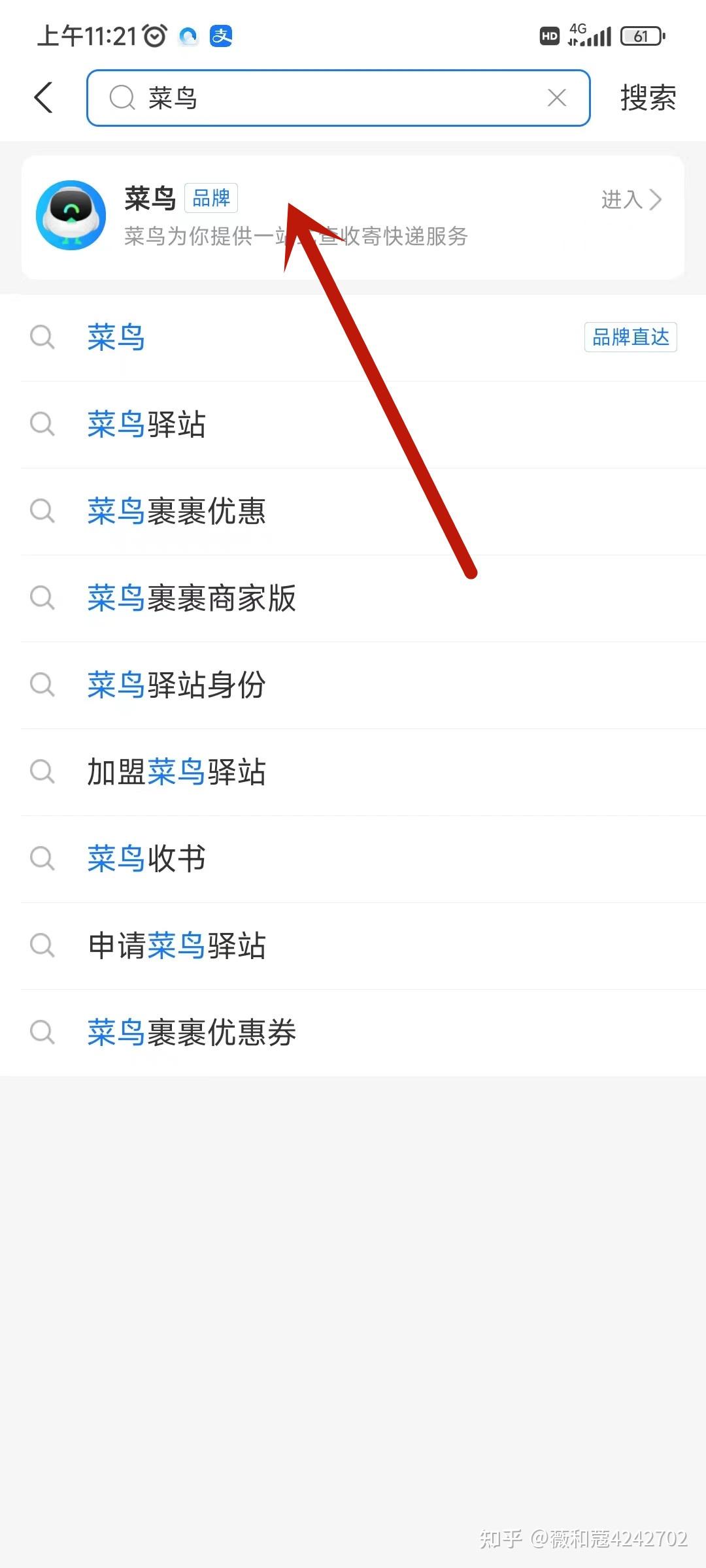The image size is (706, 1568).
Task: Select the 菜鸟驿站 suggestion
Action: [353, 425]
